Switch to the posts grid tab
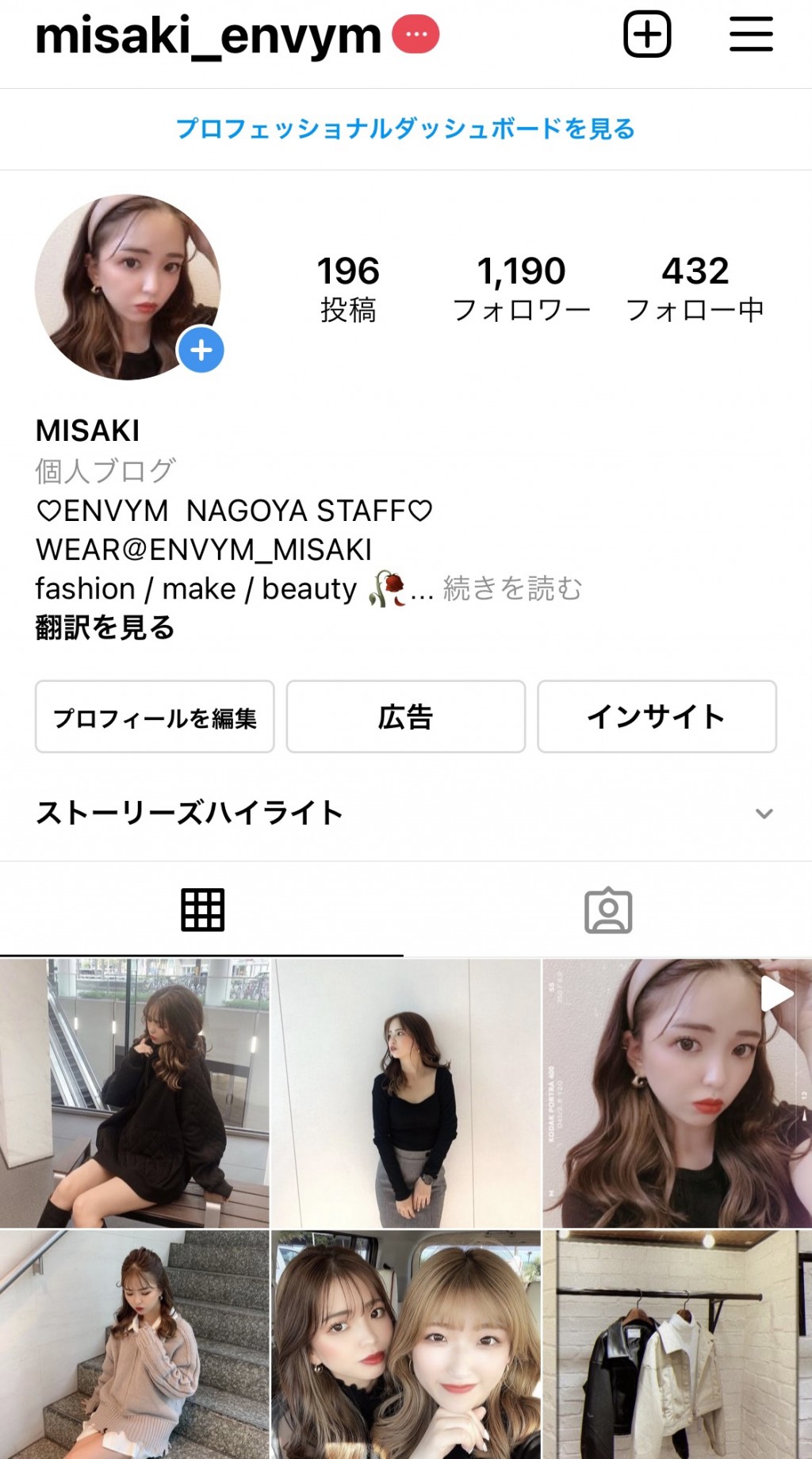Screen dimensions: 812x1459 click(x=202, y=909)
